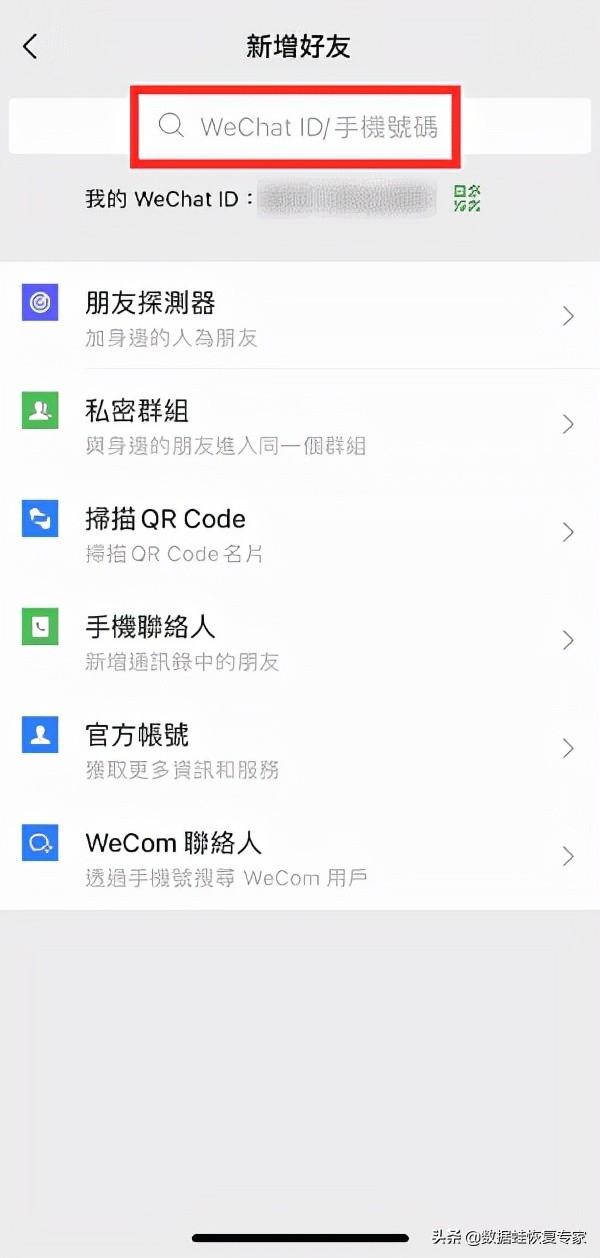600x1258 pixels.
Task: Tap the WeChat ID/手機號碼 search field
Action: click(x=298, y=127)
